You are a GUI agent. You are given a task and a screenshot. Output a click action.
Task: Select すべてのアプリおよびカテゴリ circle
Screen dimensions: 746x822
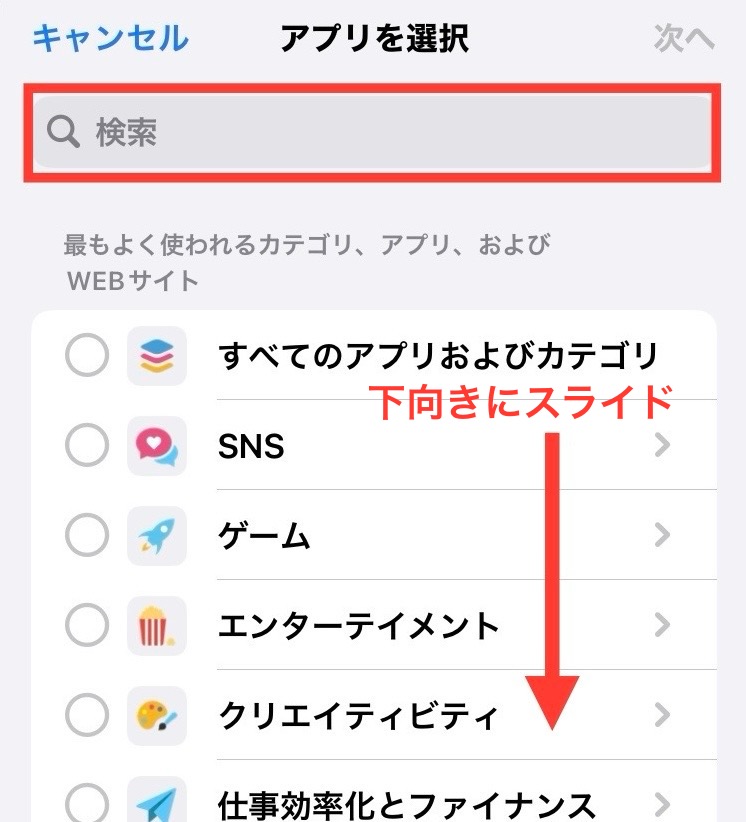coord(87,356)
